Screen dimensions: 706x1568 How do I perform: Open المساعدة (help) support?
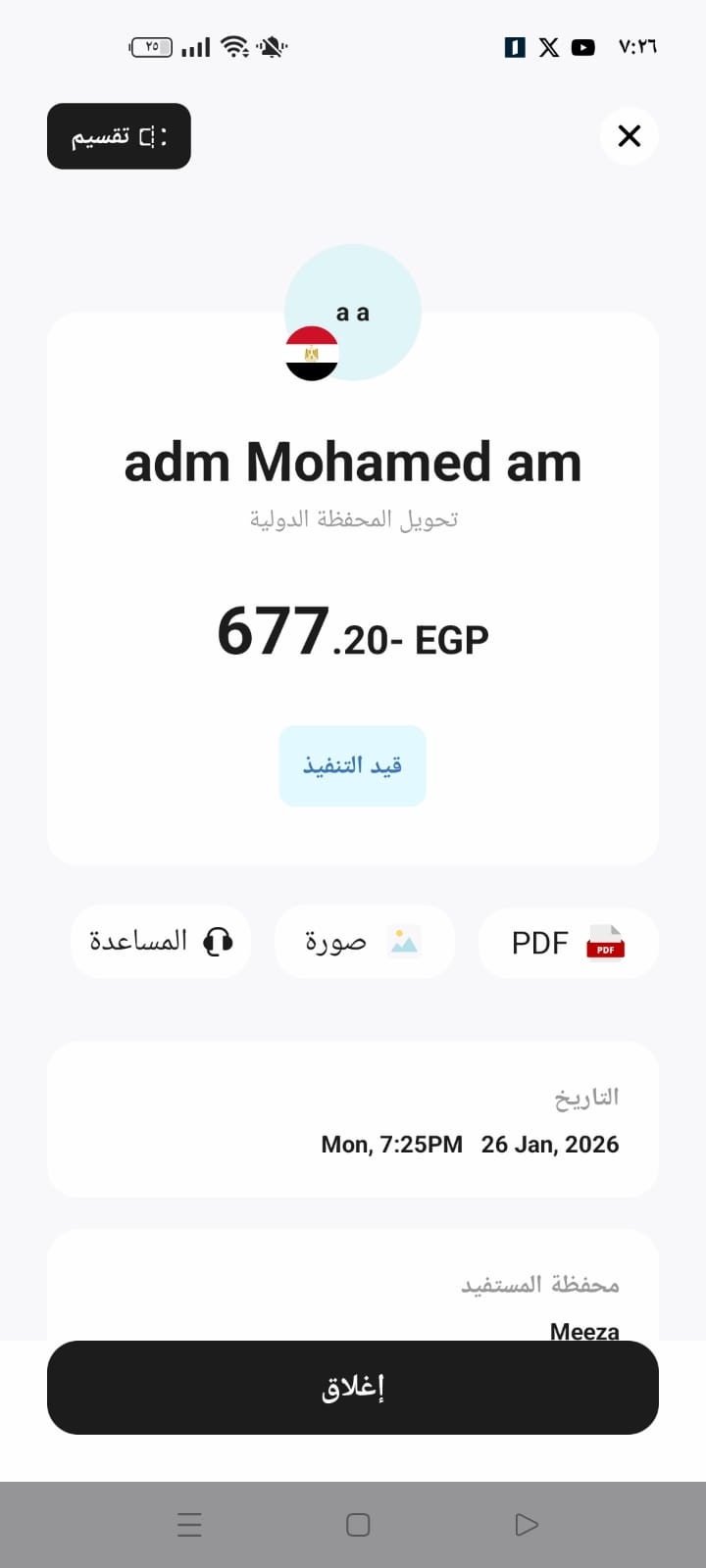[x=161, y=942]
